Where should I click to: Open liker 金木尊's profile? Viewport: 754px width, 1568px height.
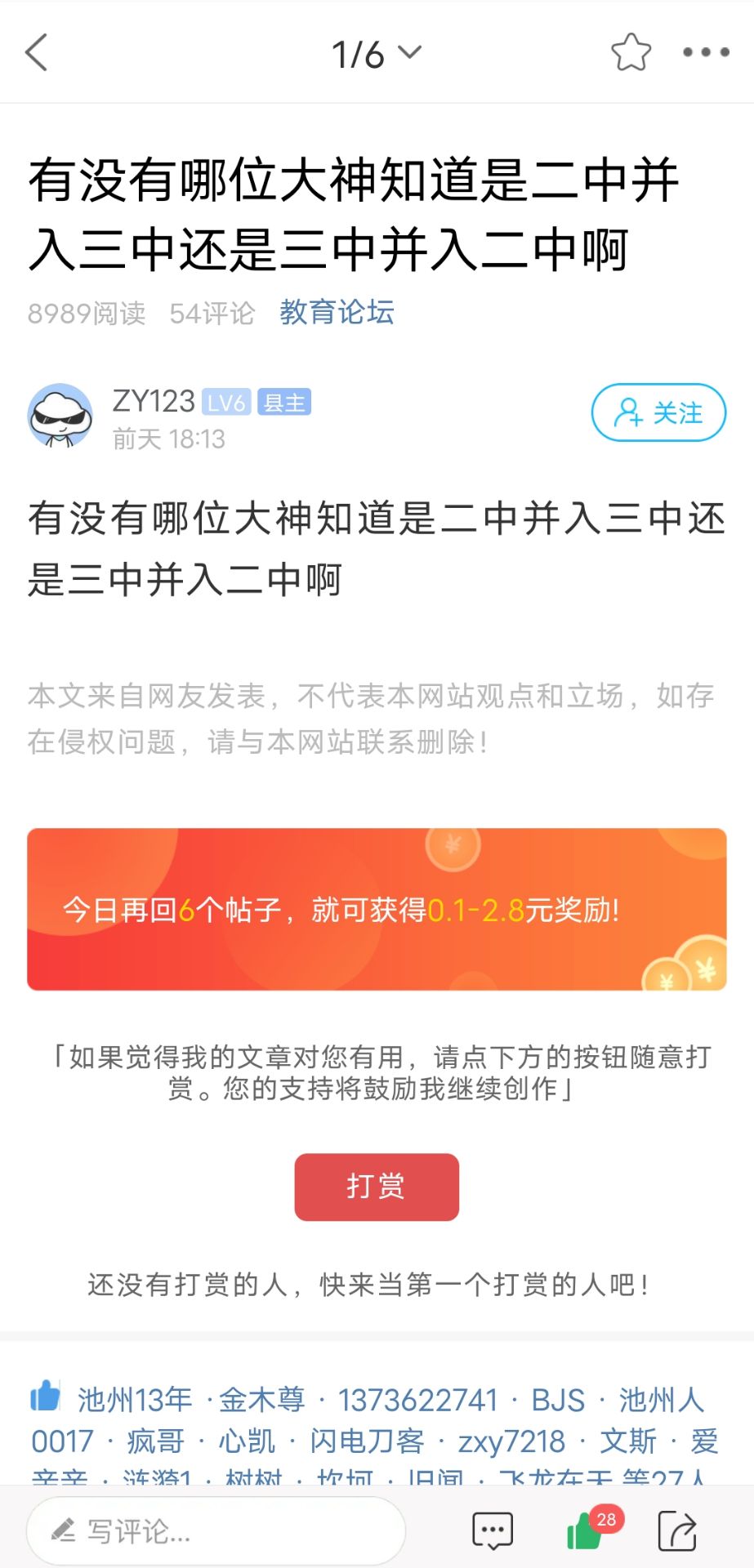(x=261, y=1400)
